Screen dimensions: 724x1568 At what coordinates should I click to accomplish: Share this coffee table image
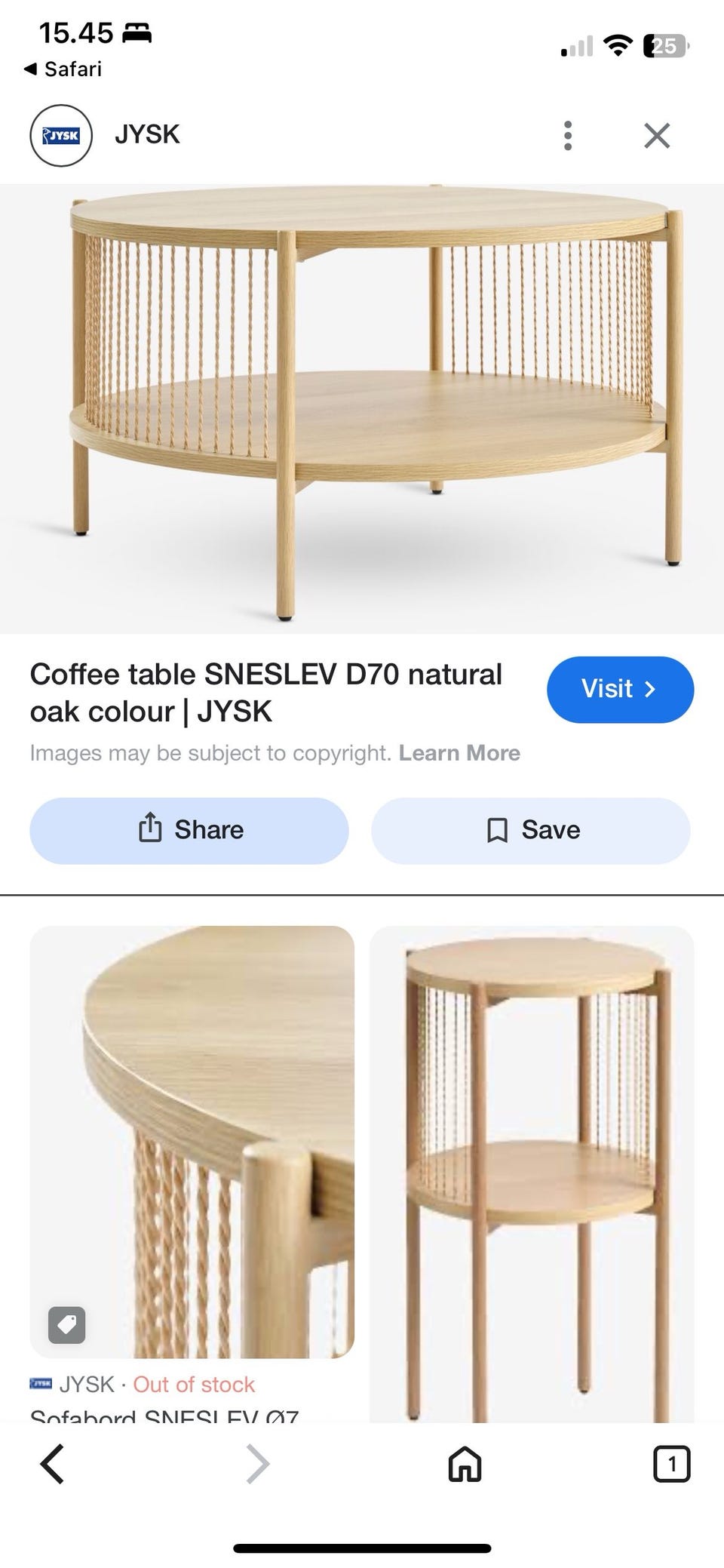pos(189,830)
